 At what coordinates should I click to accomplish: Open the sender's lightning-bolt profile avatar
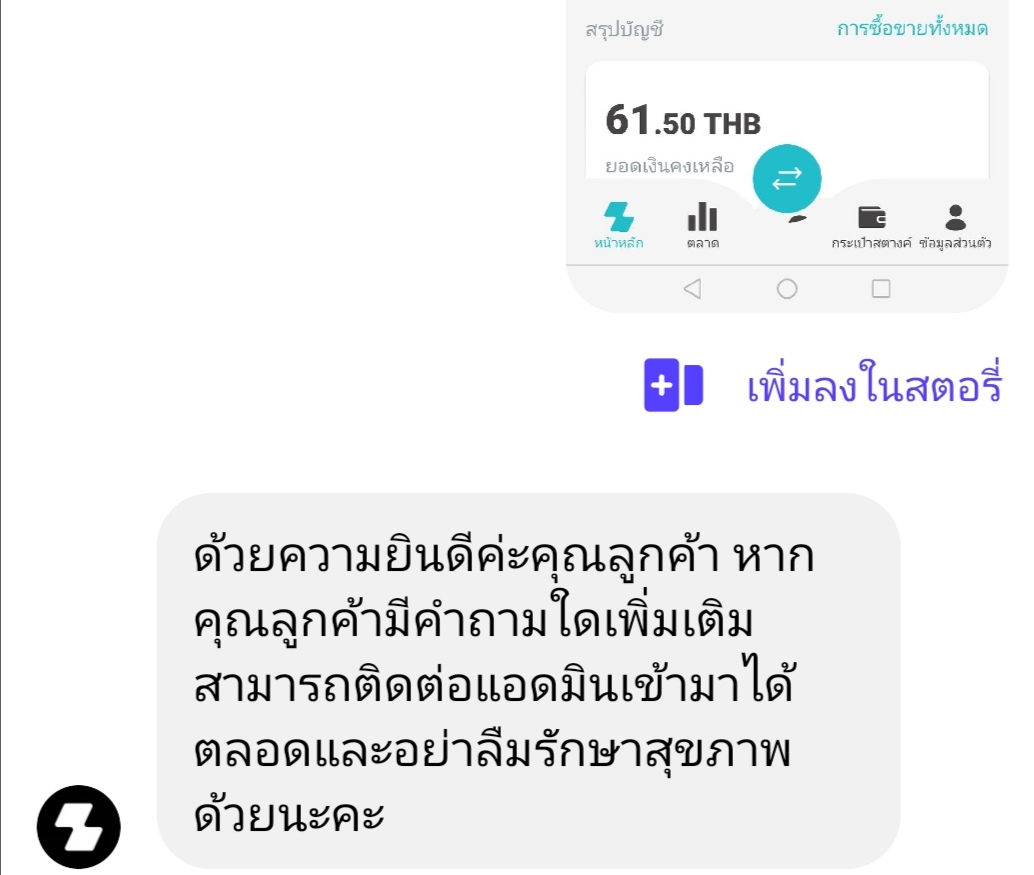(x=78, y=827)
